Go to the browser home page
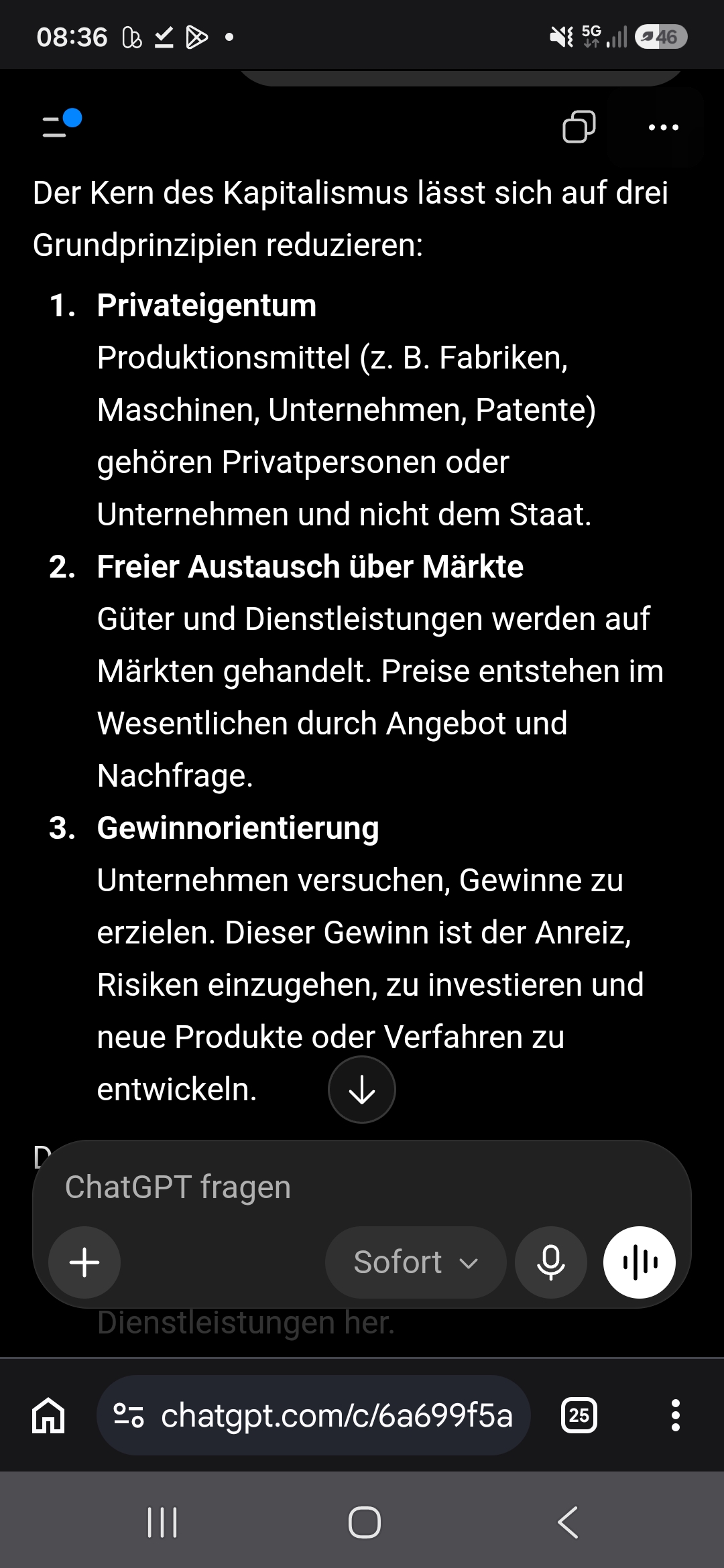The height and width of the screenshot is (1568, 724). click(48, 1415)
